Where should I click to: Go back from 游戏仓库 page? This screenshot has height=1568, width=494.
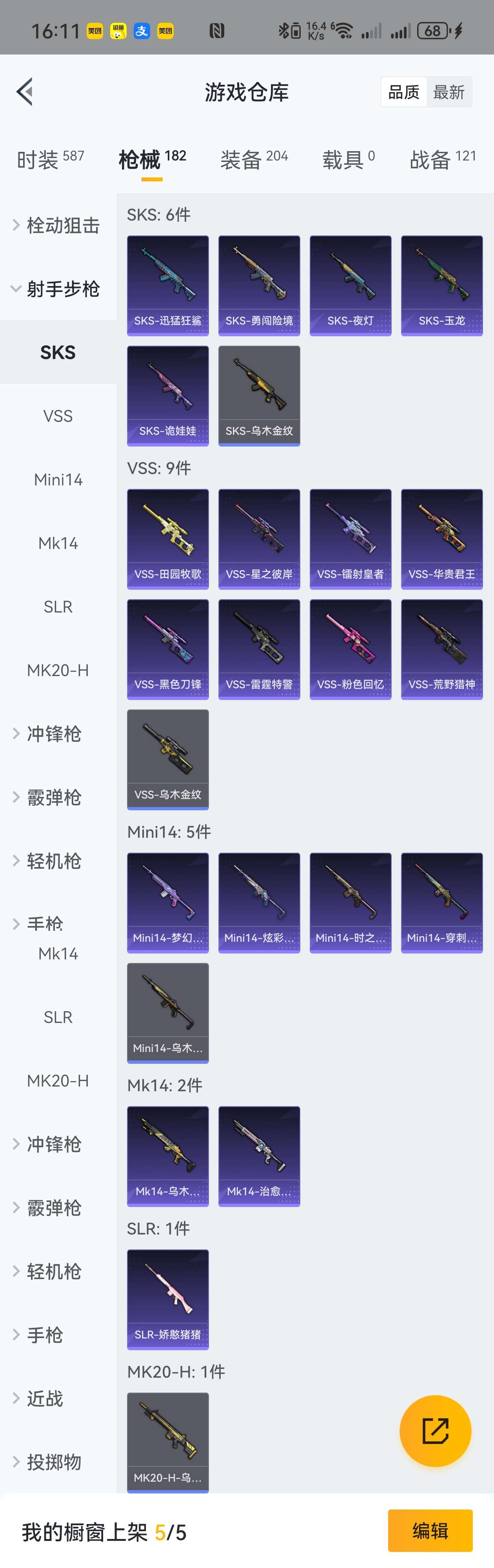[x=25, y=92]
